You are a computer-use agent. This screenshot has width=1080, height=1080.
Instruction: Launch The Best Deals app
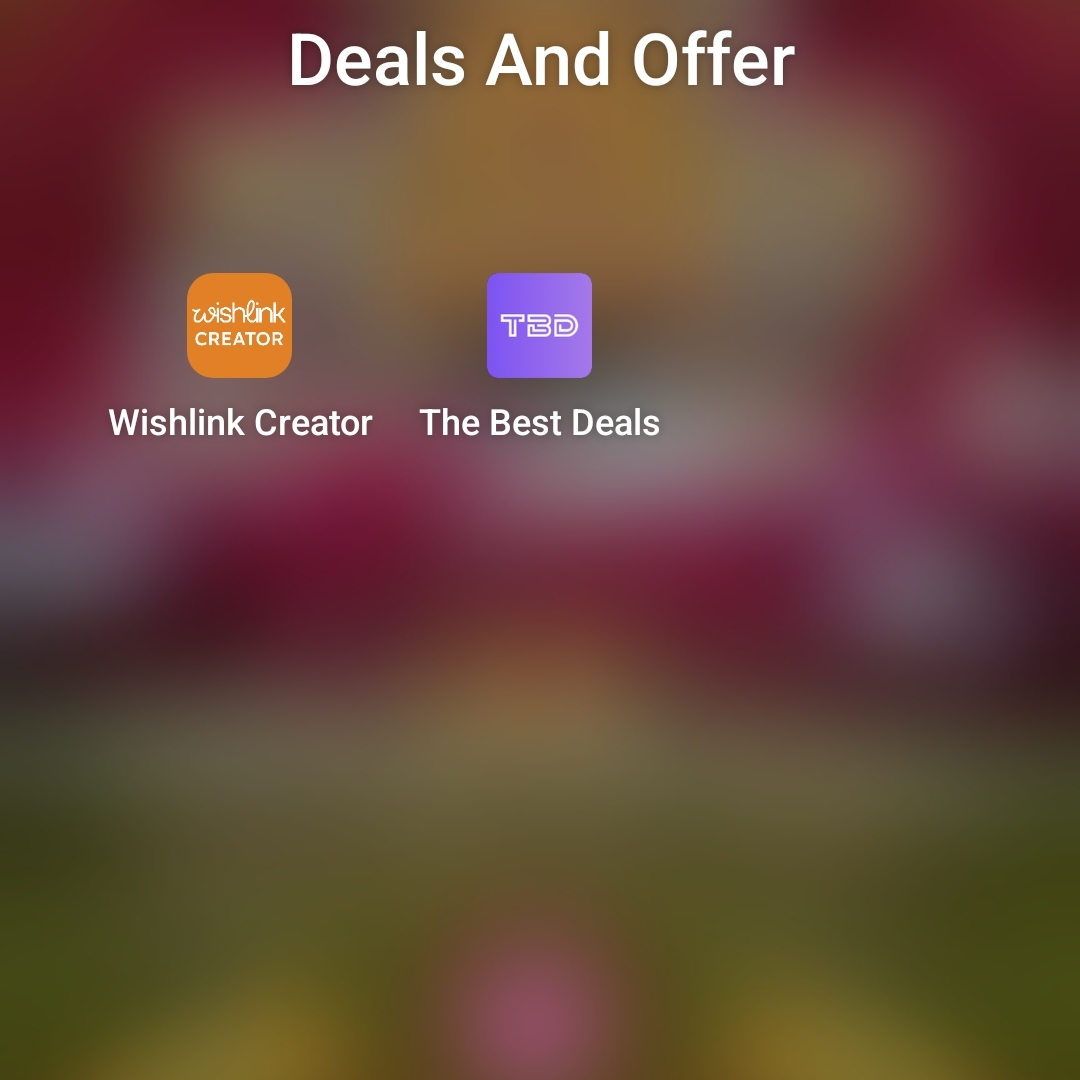click(539, 325)
